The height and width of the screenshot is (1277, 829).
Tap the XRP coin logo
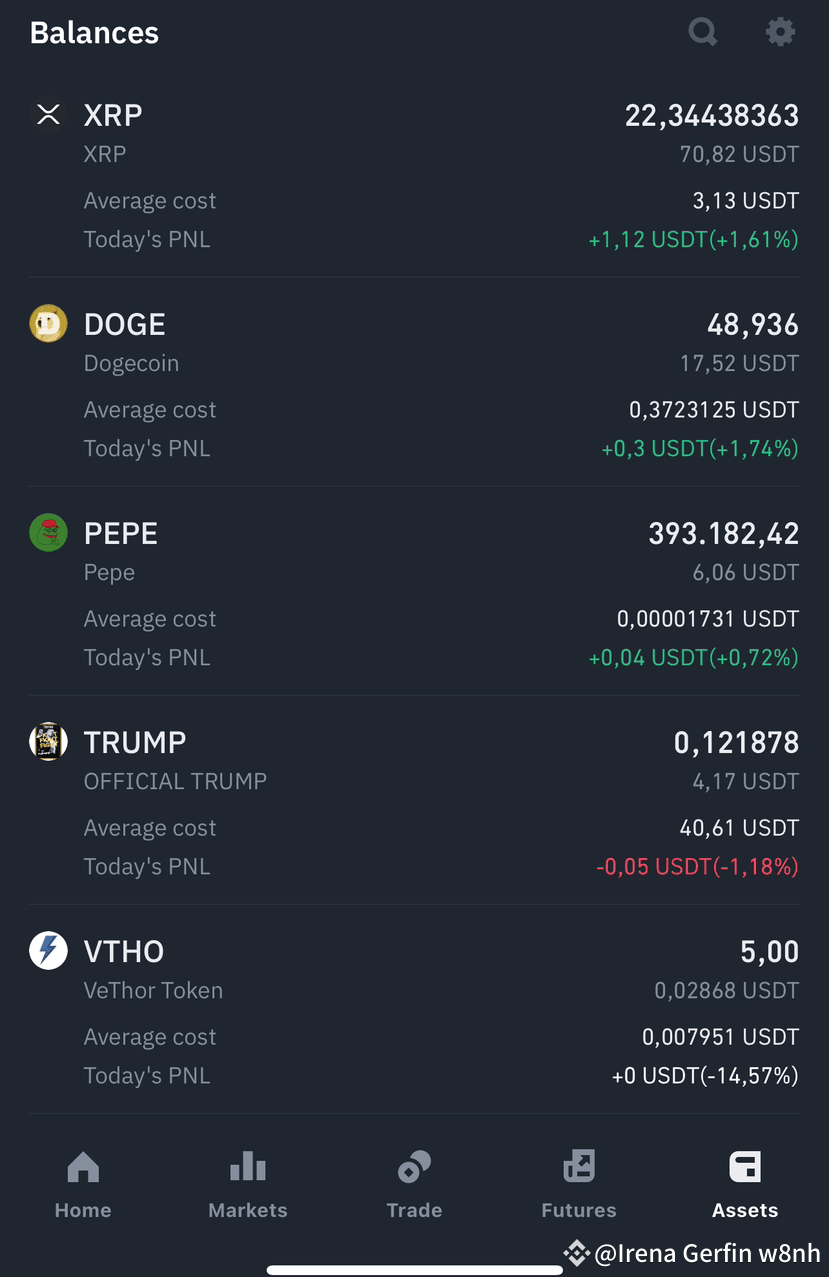point(48,115)
